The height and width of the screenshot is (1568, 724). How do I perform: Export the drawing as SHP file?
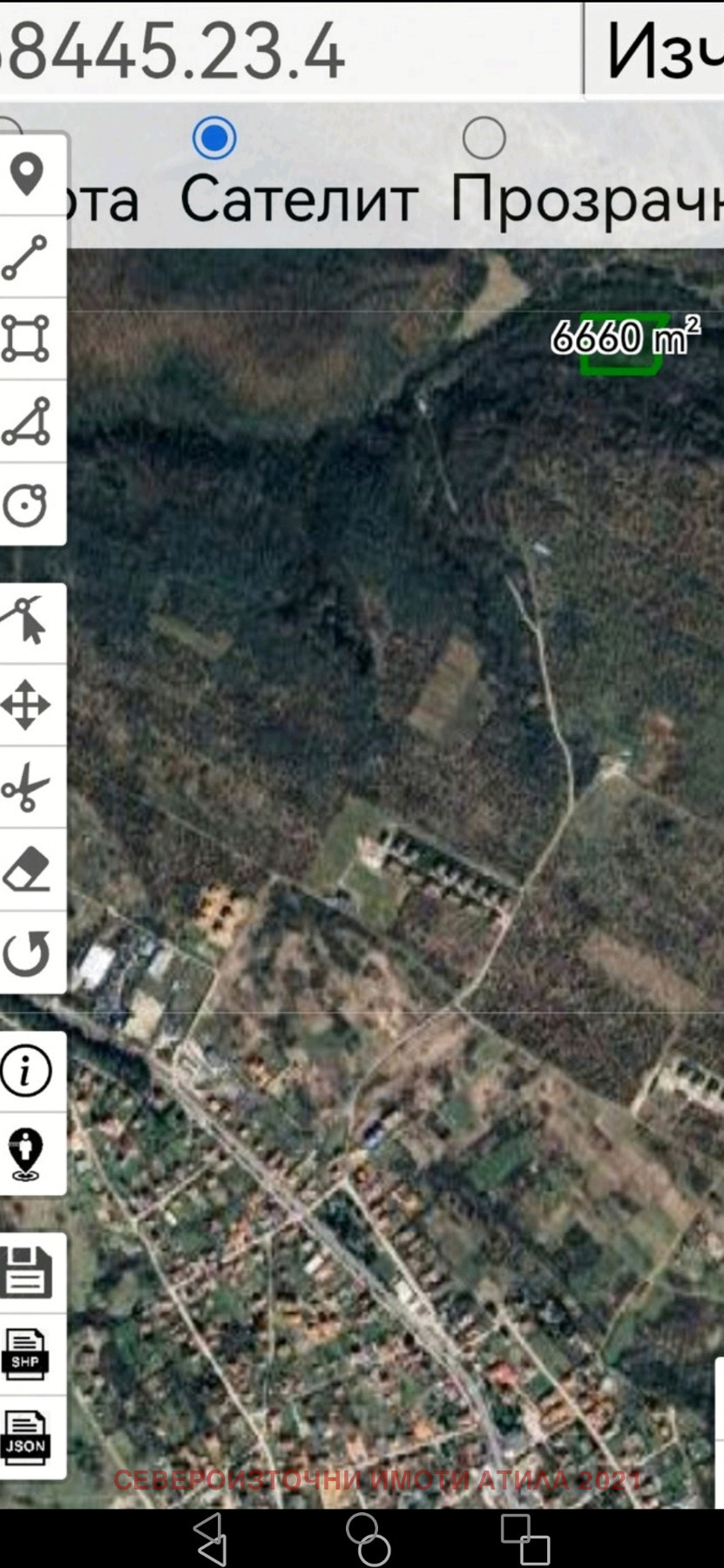pyautogui.click(x=26, y=1355)
